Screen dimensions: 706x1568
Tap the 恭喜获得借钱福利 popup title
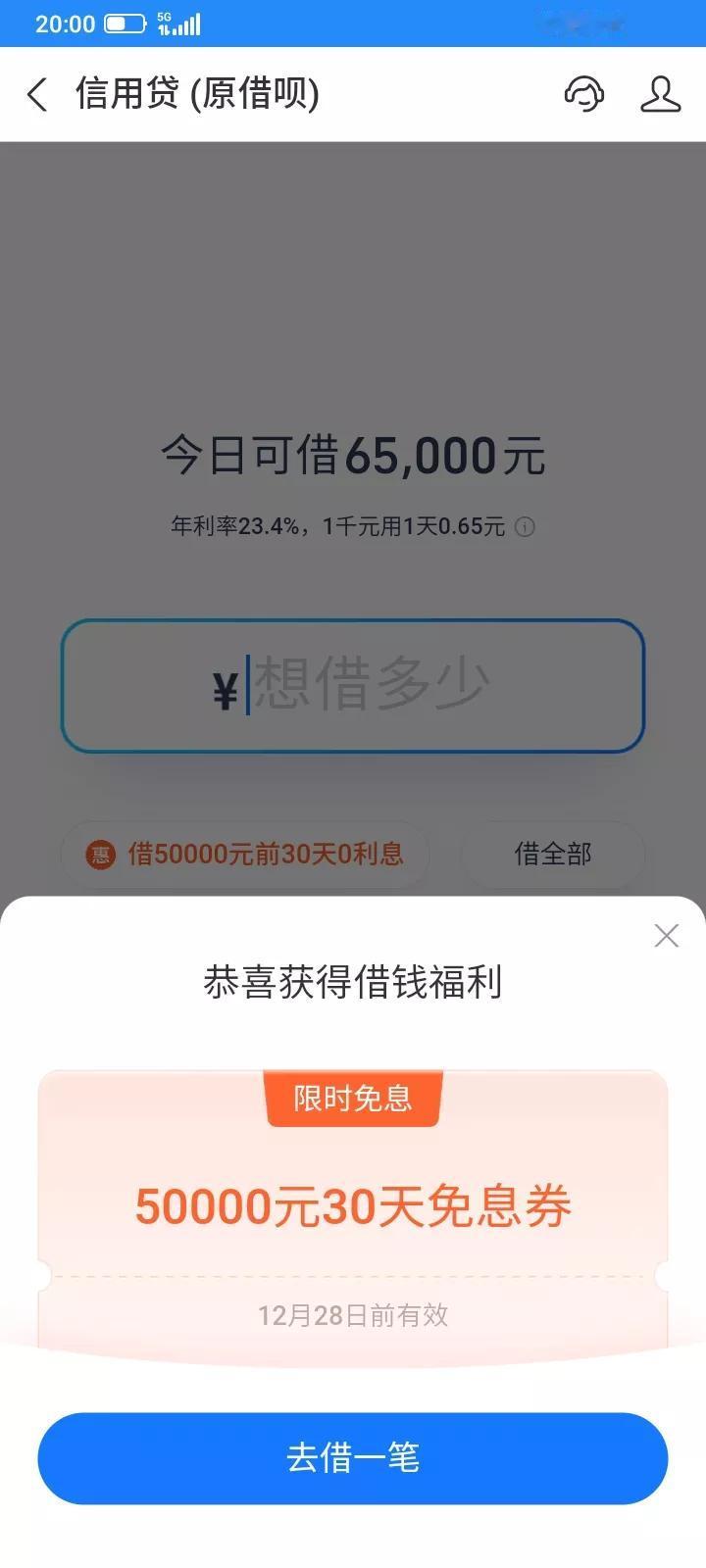[x=352, y=984]
